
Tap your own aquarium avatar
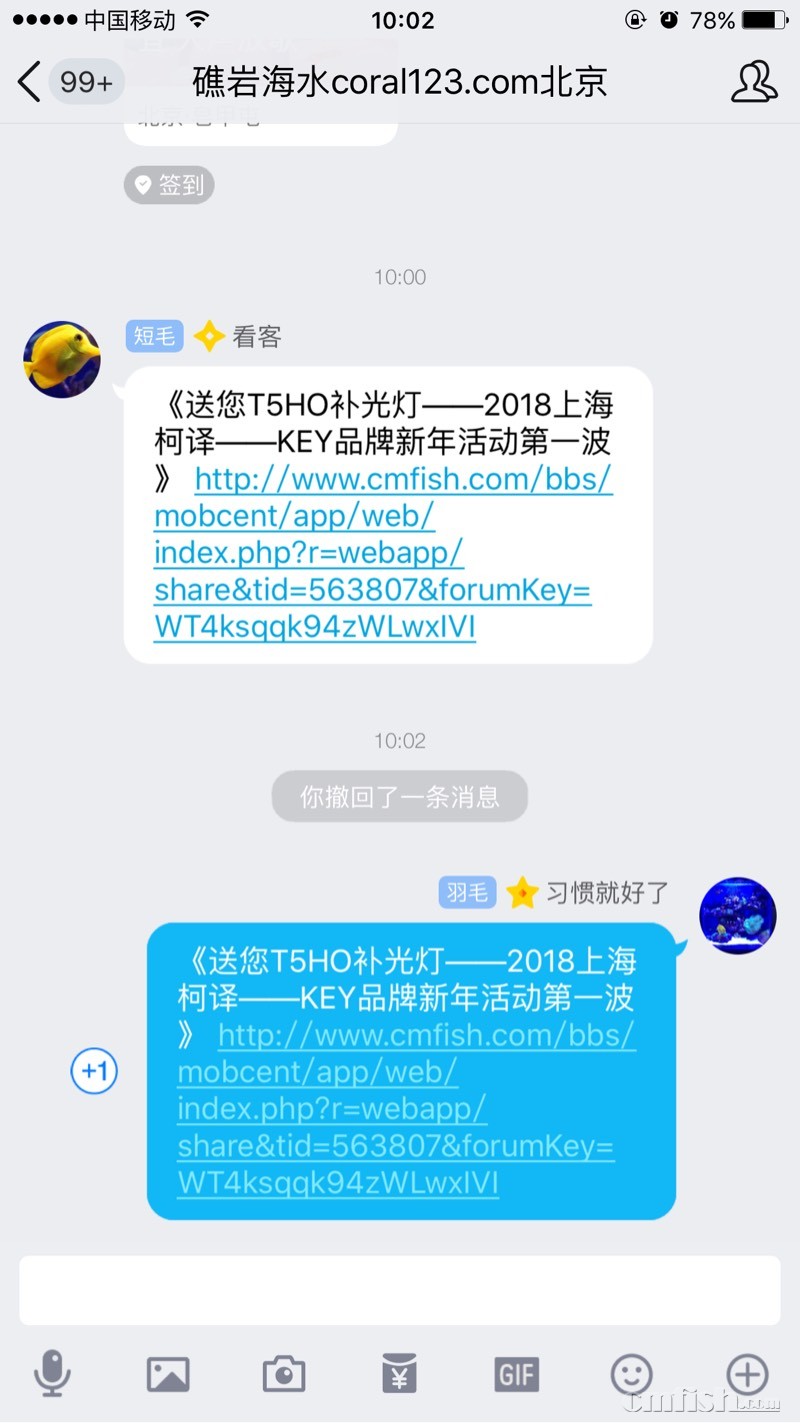pos(737,916)
